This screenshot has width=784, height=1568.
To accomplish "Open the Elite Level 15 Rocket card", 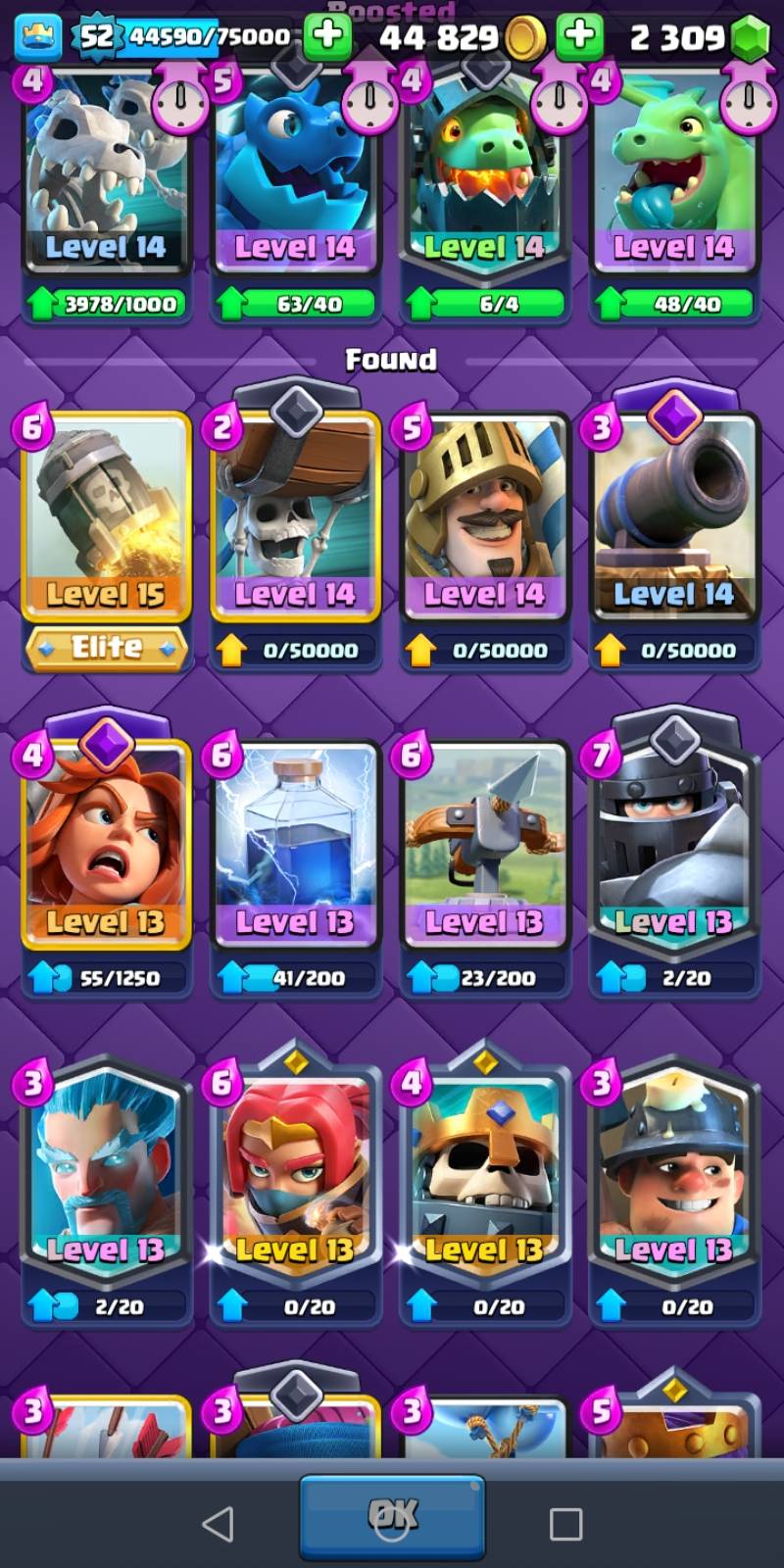I will click(x=106, y=519).
